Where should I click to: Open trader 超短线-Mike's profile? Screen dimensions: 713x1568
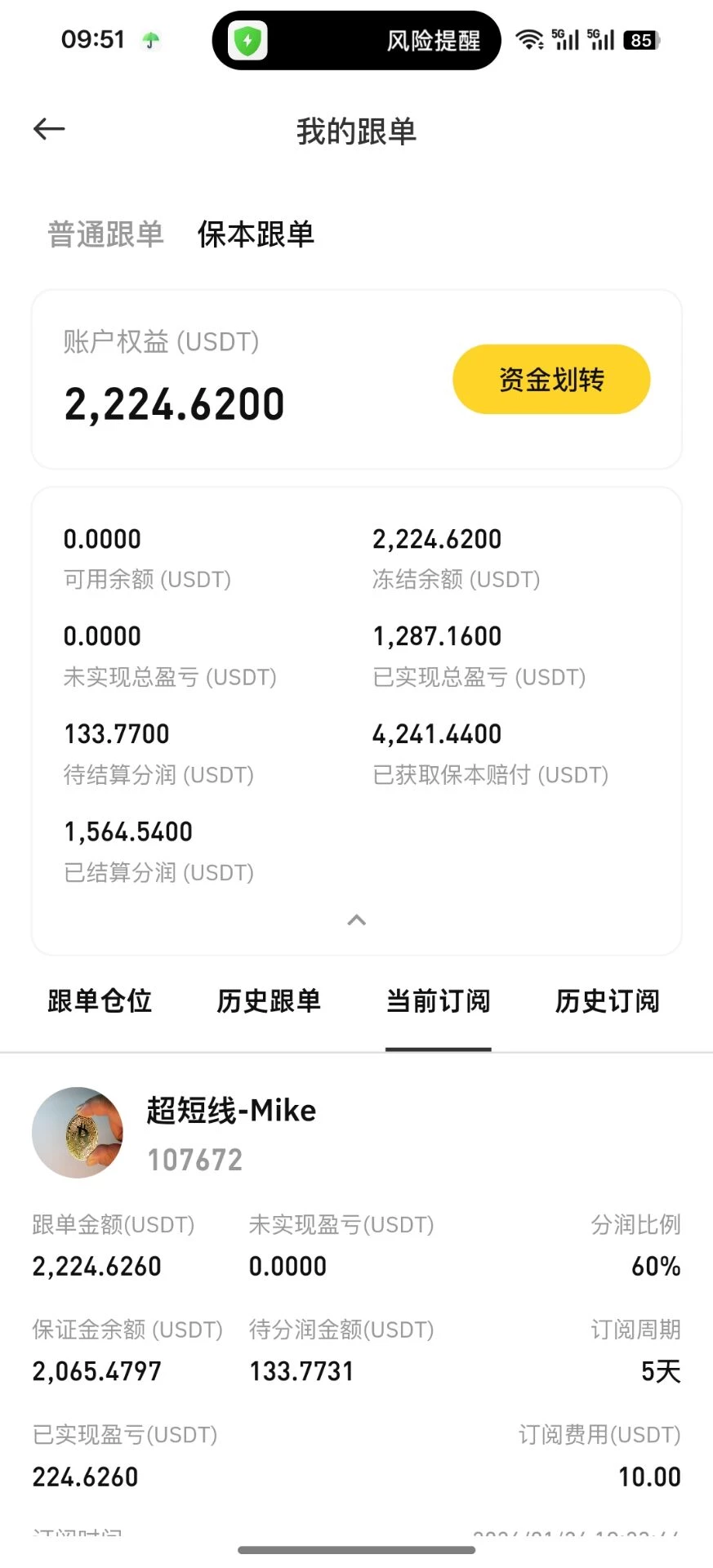click(x=231, y=1111)
